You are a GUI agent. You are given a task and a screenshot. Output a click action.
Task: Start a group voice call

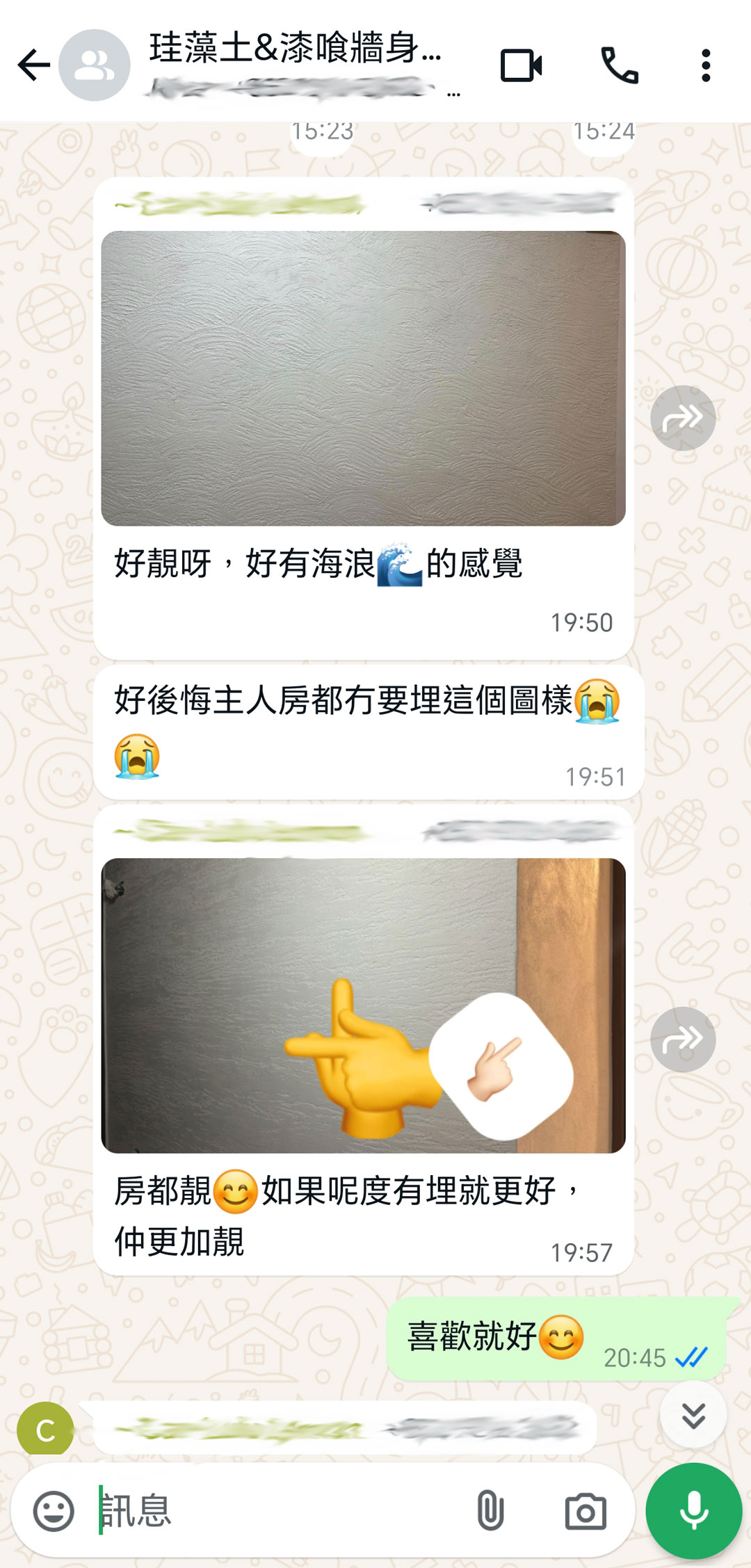pyautogui.click(x=619, y=65)
